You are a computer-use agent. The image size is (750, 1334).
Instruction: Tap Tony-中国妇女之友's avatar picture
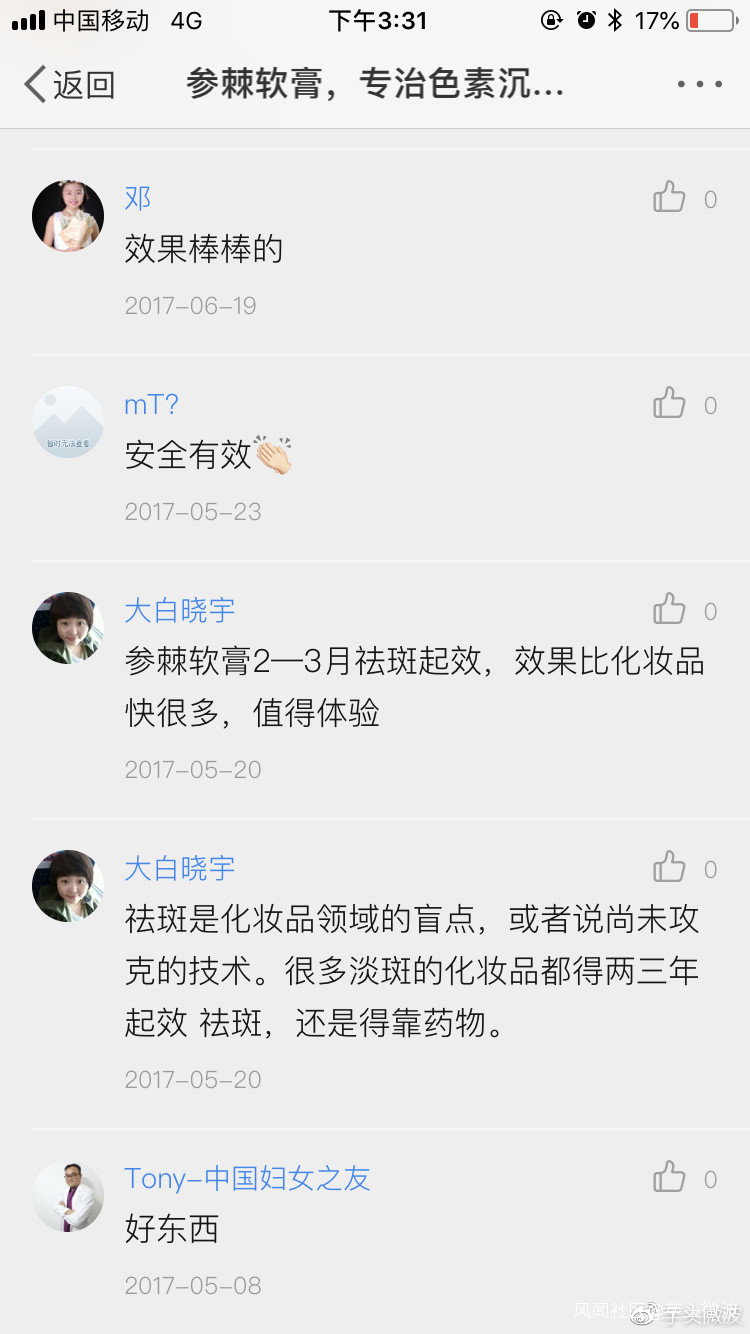68,1196
